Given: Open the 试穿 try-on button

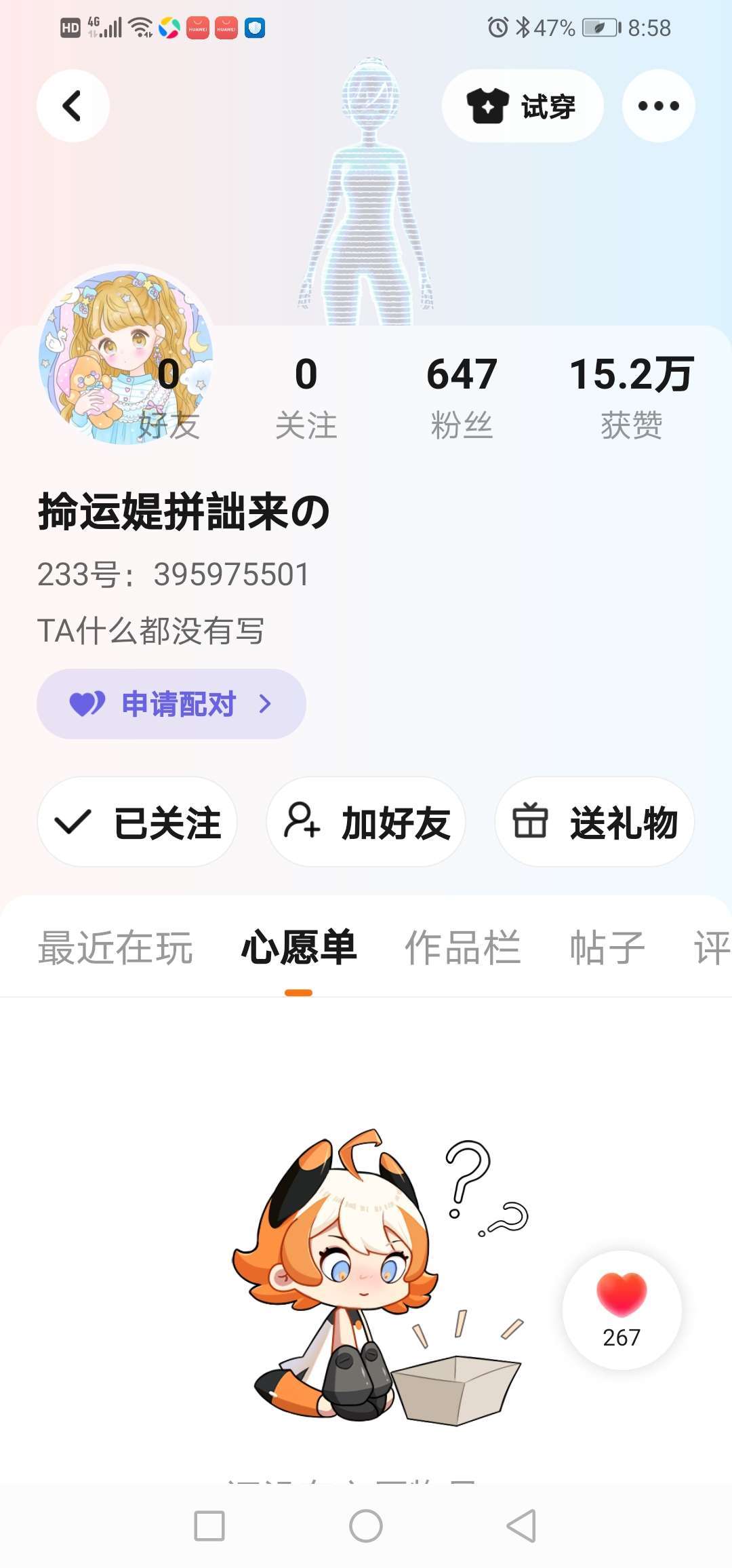Looking at the screenshot, I should coord(522,106).
